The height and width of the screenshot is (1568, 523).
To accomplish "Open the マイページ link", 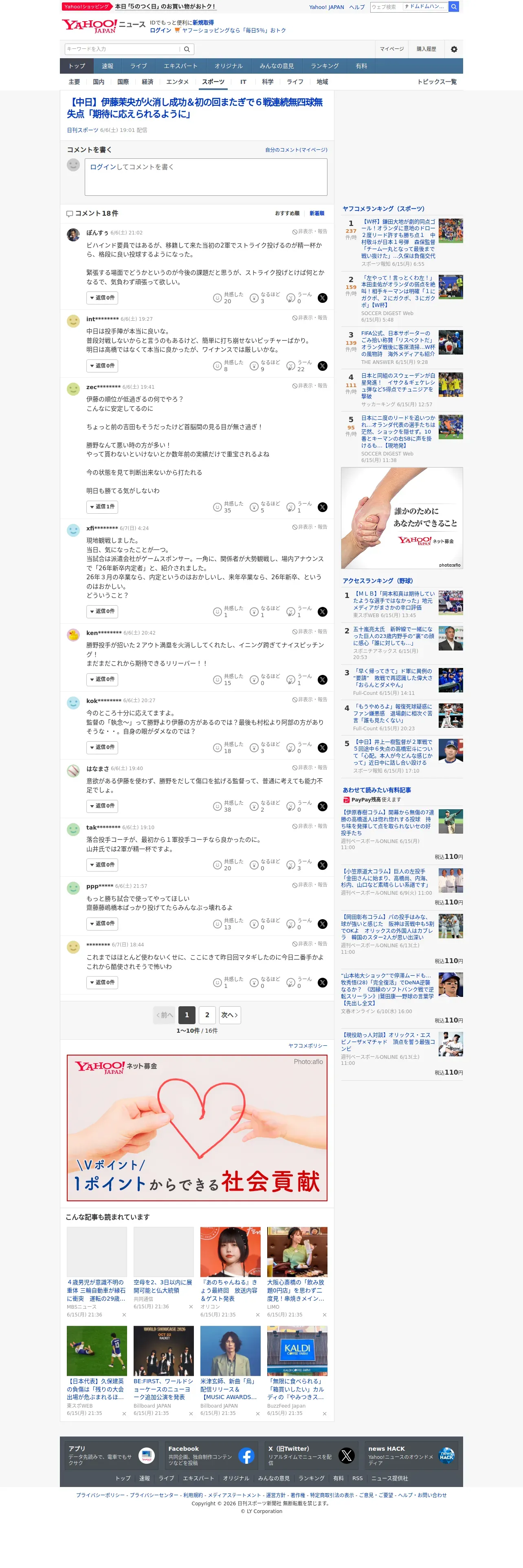I will pyautogui.click(x=391, y=49).
